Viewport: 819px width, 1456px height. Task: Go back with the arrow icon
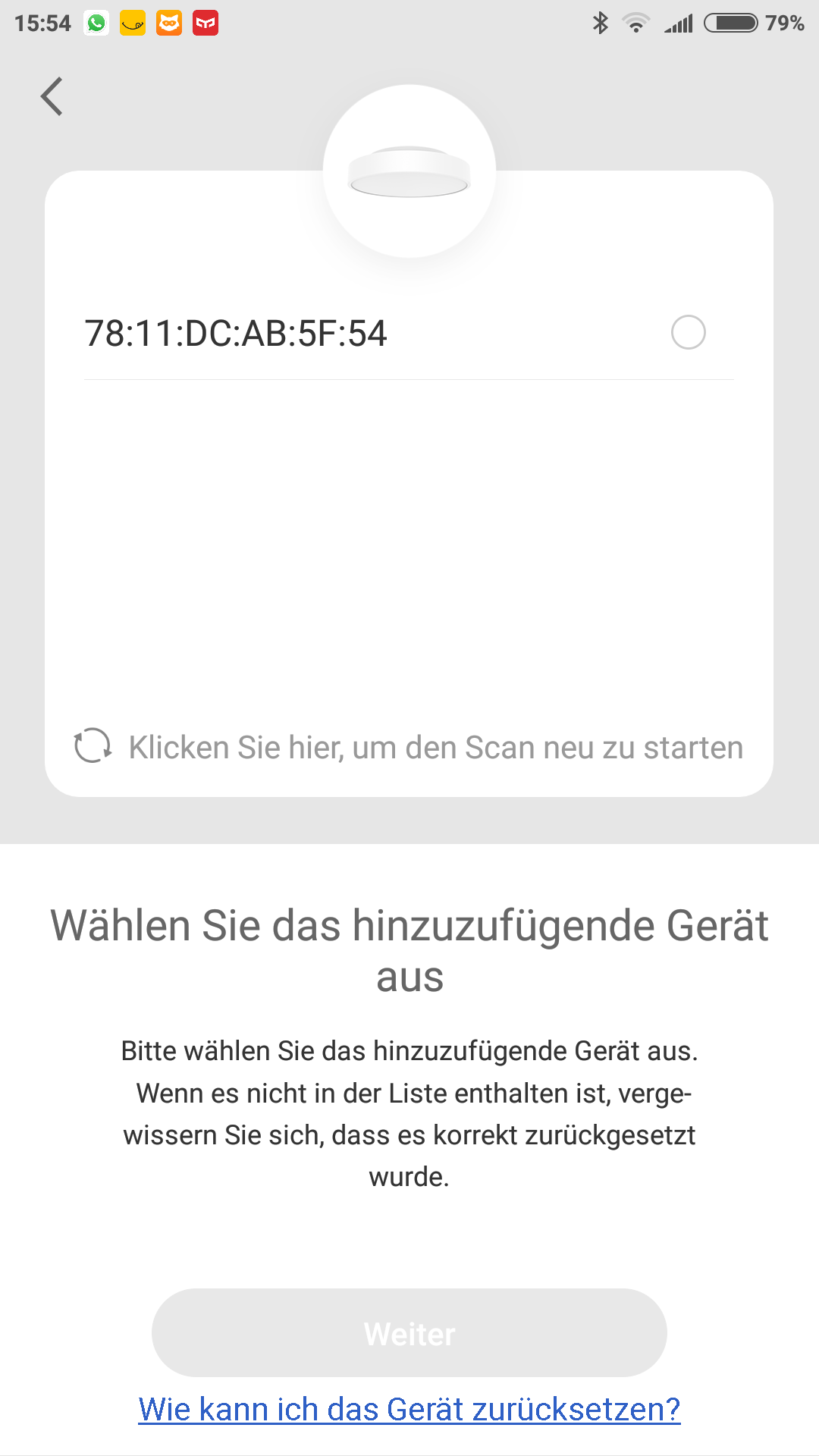[52, 96]
